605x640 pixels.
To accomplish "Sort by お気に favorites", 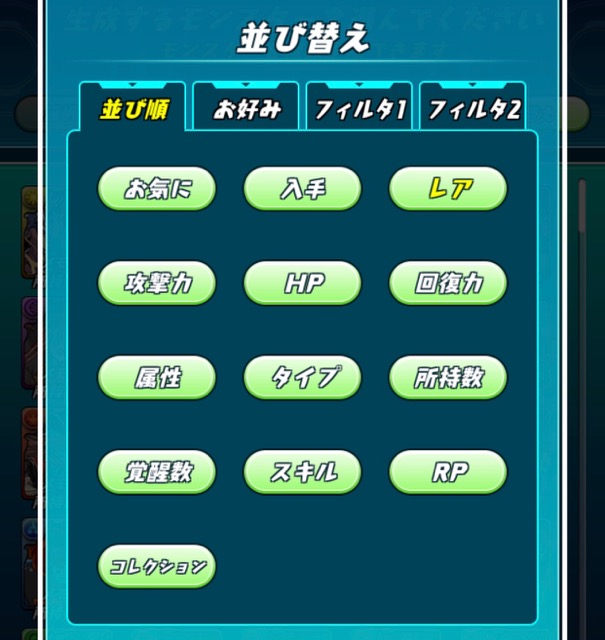I will (157, 189).
